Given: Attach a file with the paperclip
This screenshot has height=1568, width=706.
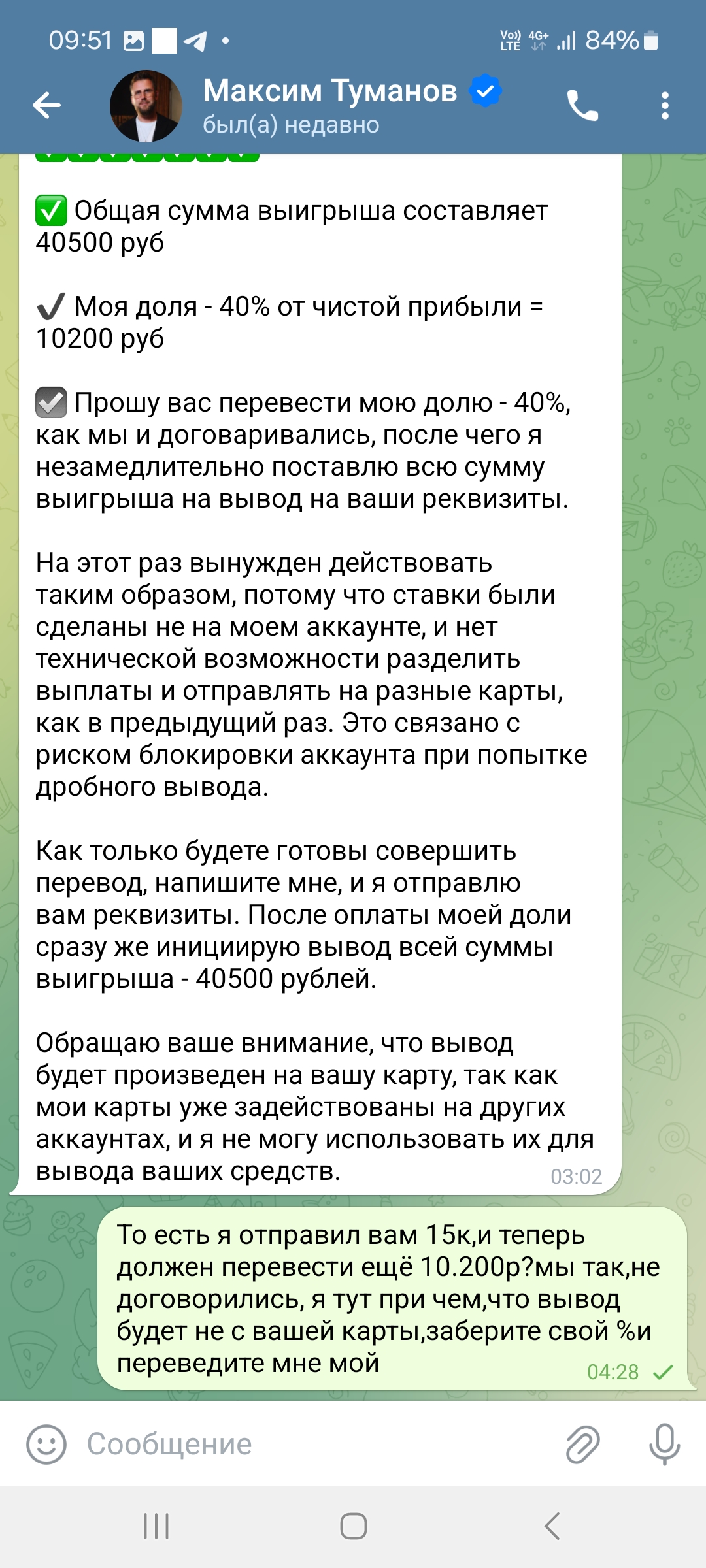Looking at the screenshot, I should (582, 1444).
